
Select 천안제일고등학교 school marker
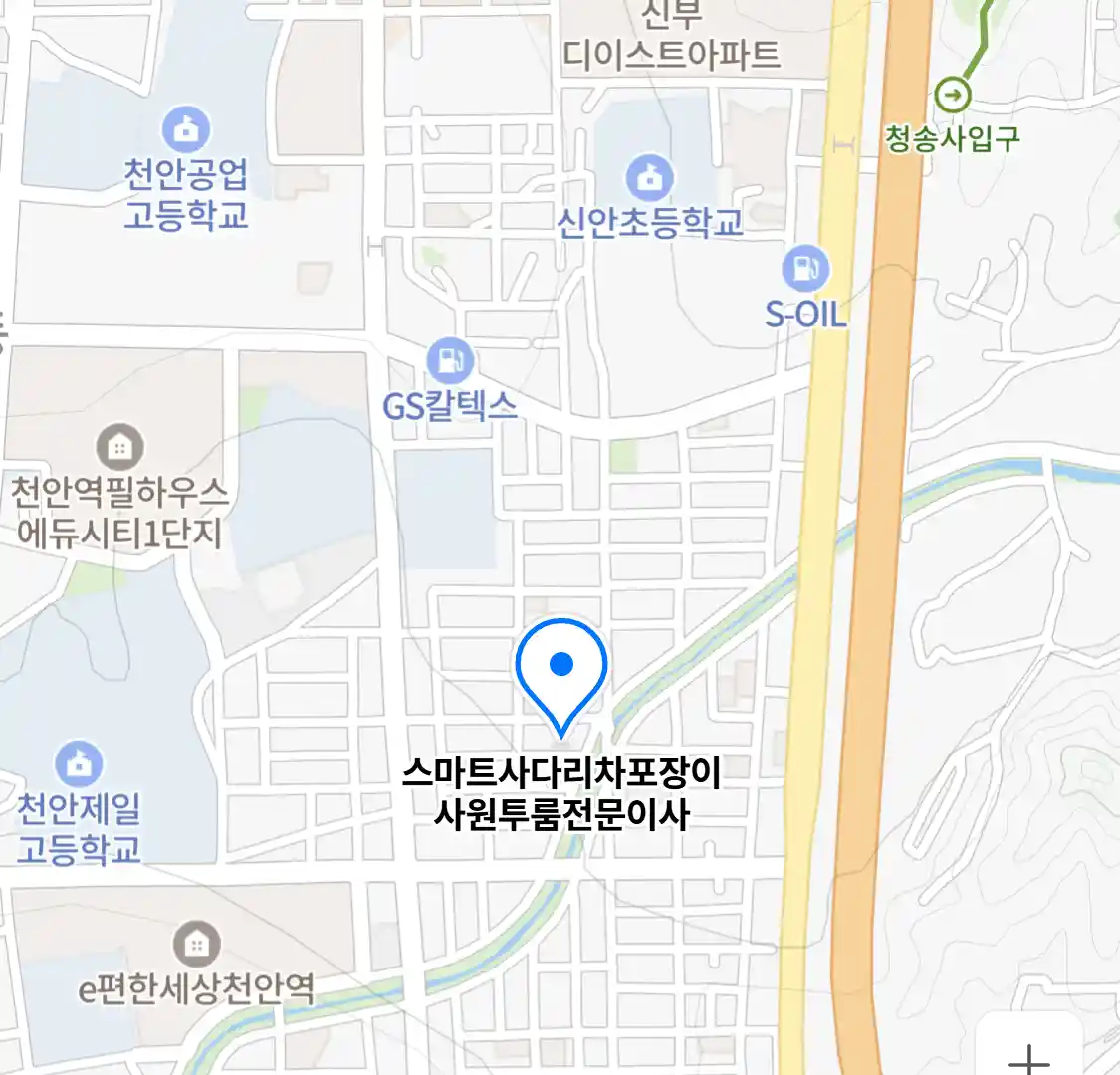79,763
